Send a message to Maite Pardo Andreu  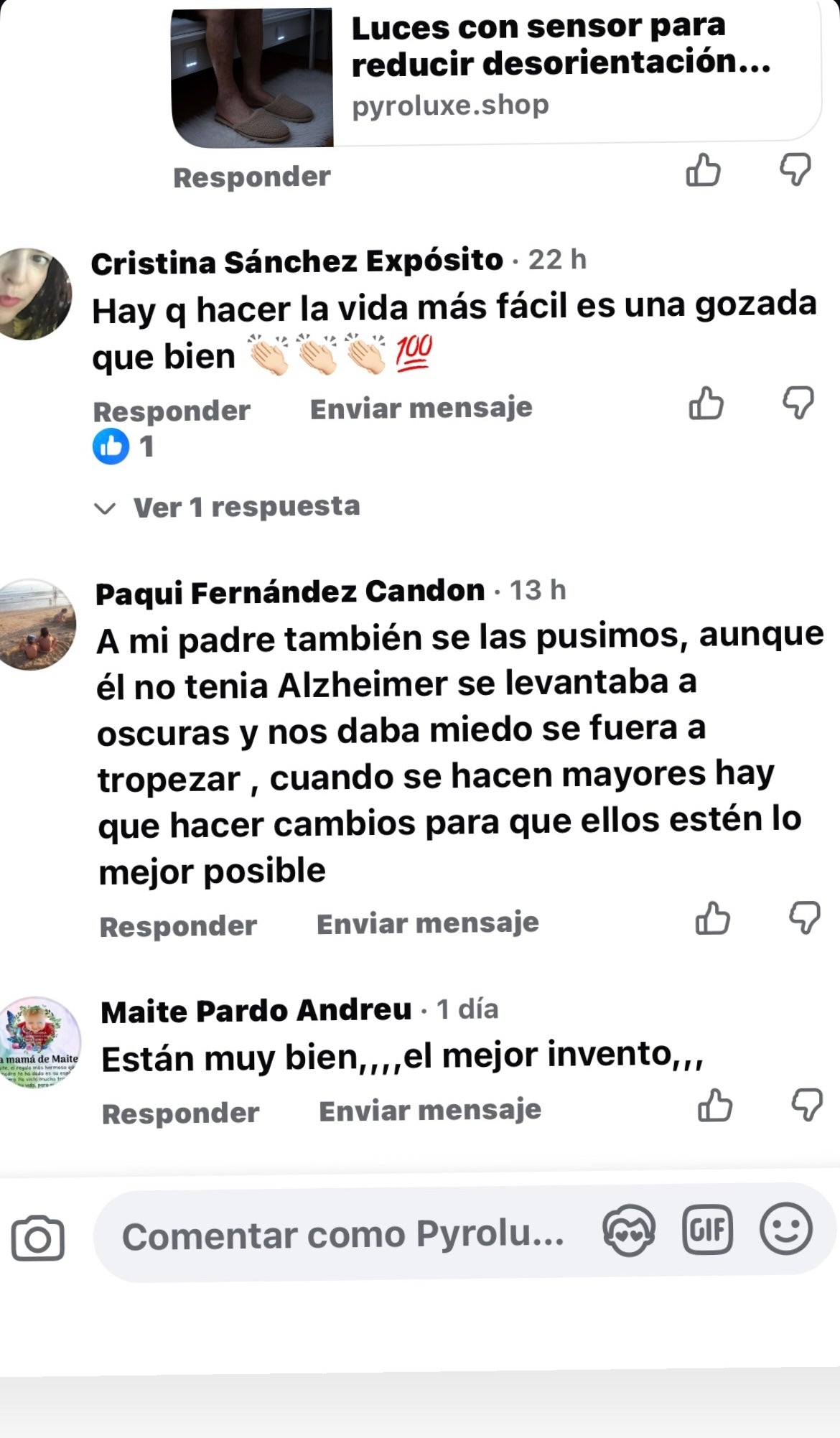(x=429, y=1111)
